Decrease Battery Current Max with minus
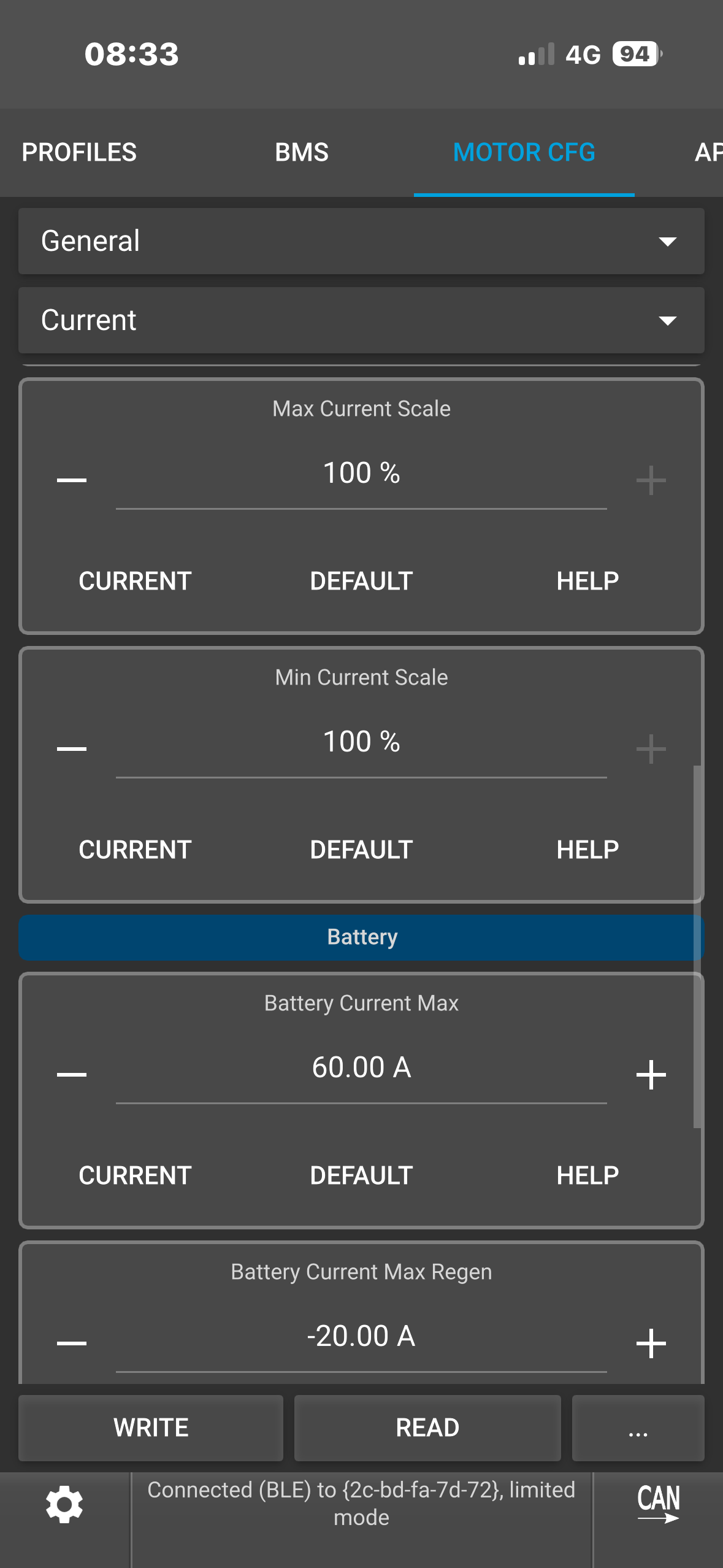Image resolution: width=723 pixels, height=1568 pixels. pyautogui.click(x=72, y=1074)
